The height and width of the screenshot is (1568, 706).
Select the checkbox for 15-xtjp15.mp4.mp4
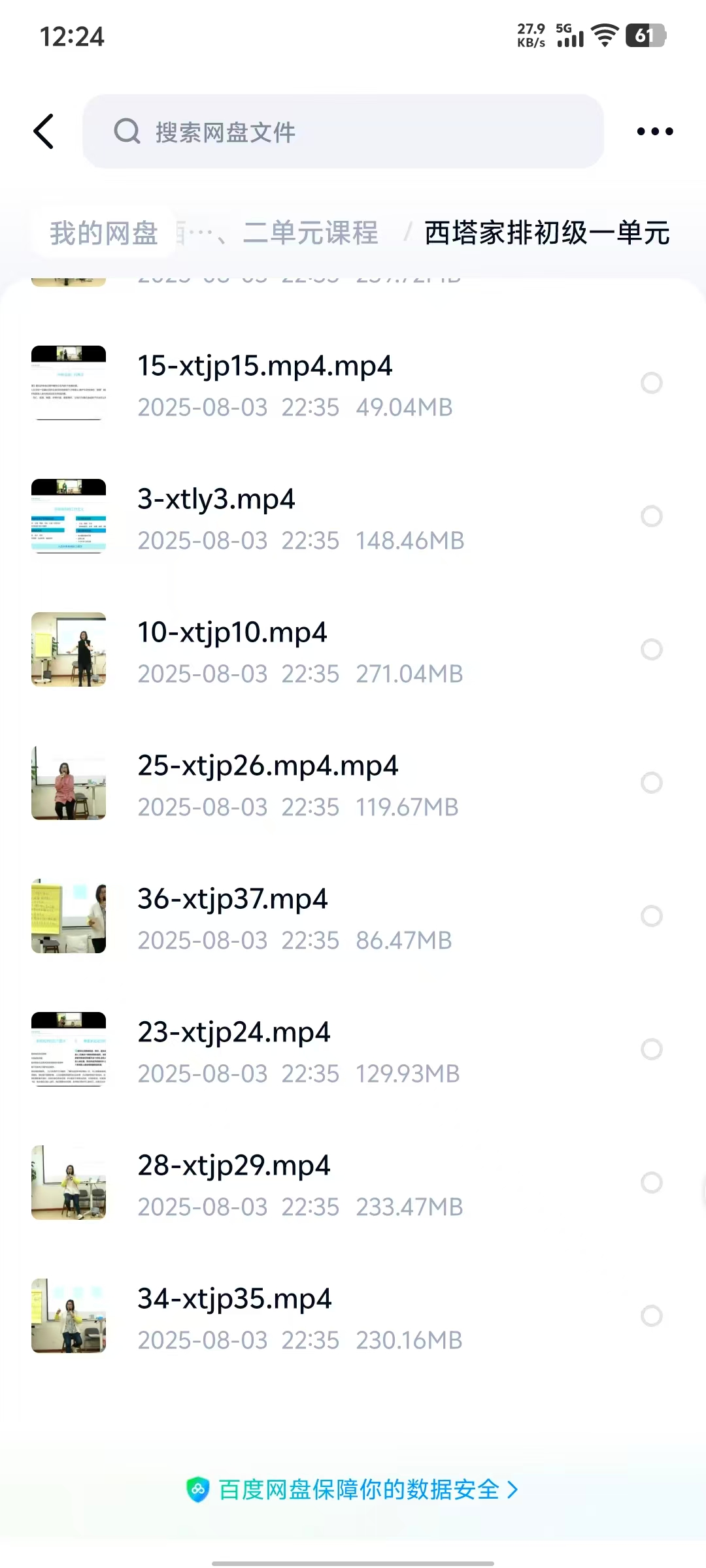(651, 383)
